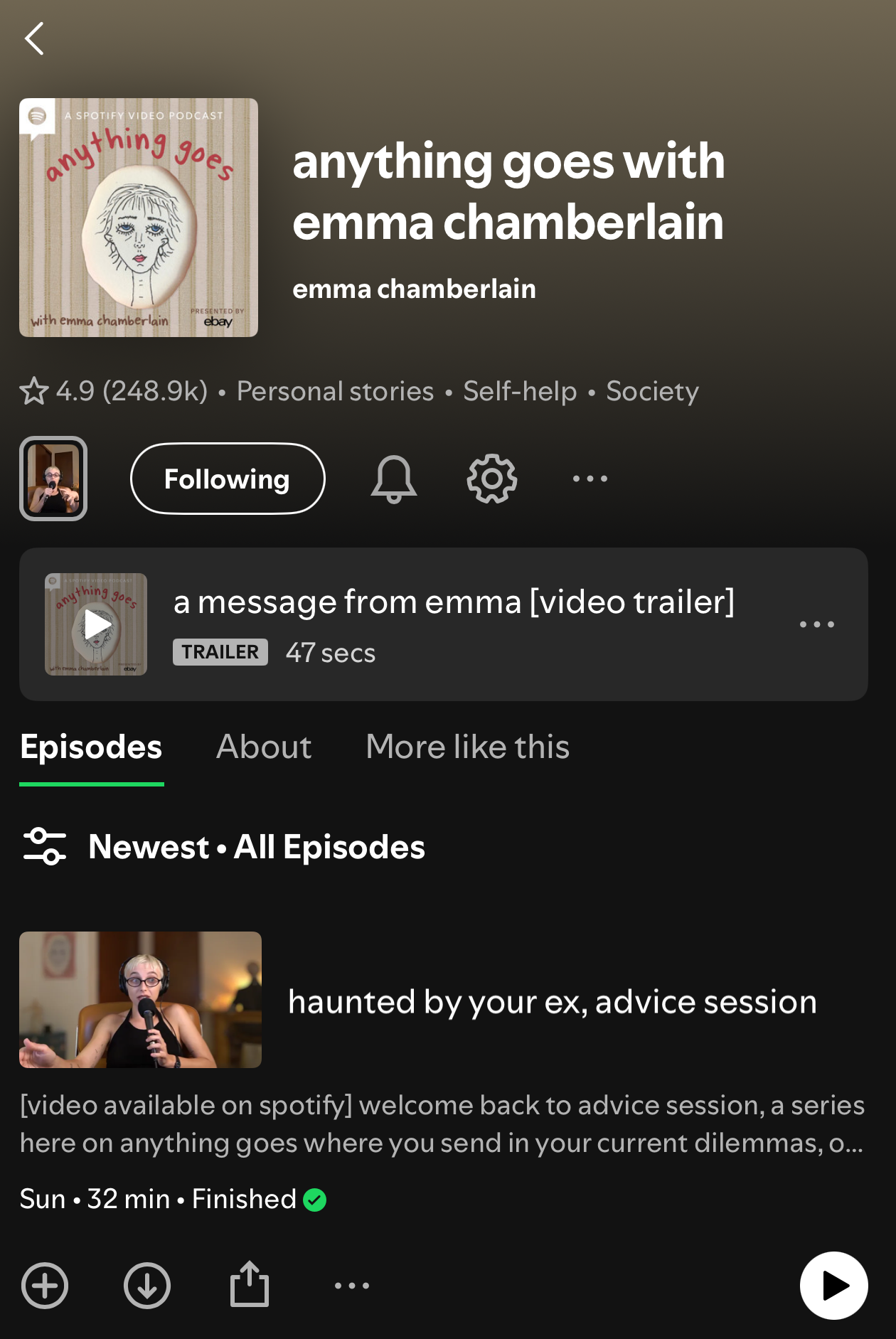This screenshot has height=1339, width=896.
Task: Open options for the trailer card
Action: [816, 624]
